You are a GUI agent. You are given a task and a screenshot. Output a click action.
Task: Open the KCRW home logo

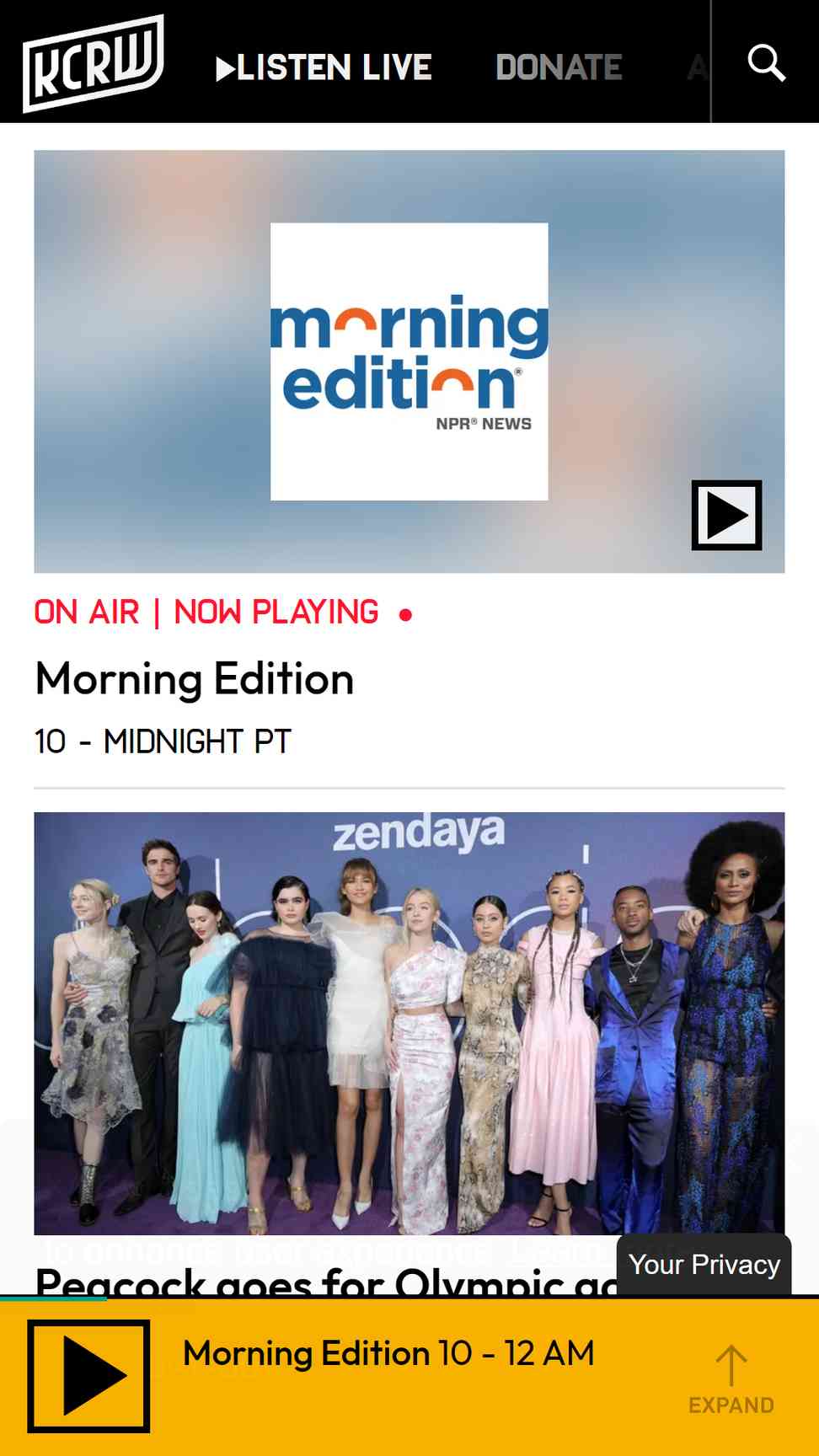point(93,63)
